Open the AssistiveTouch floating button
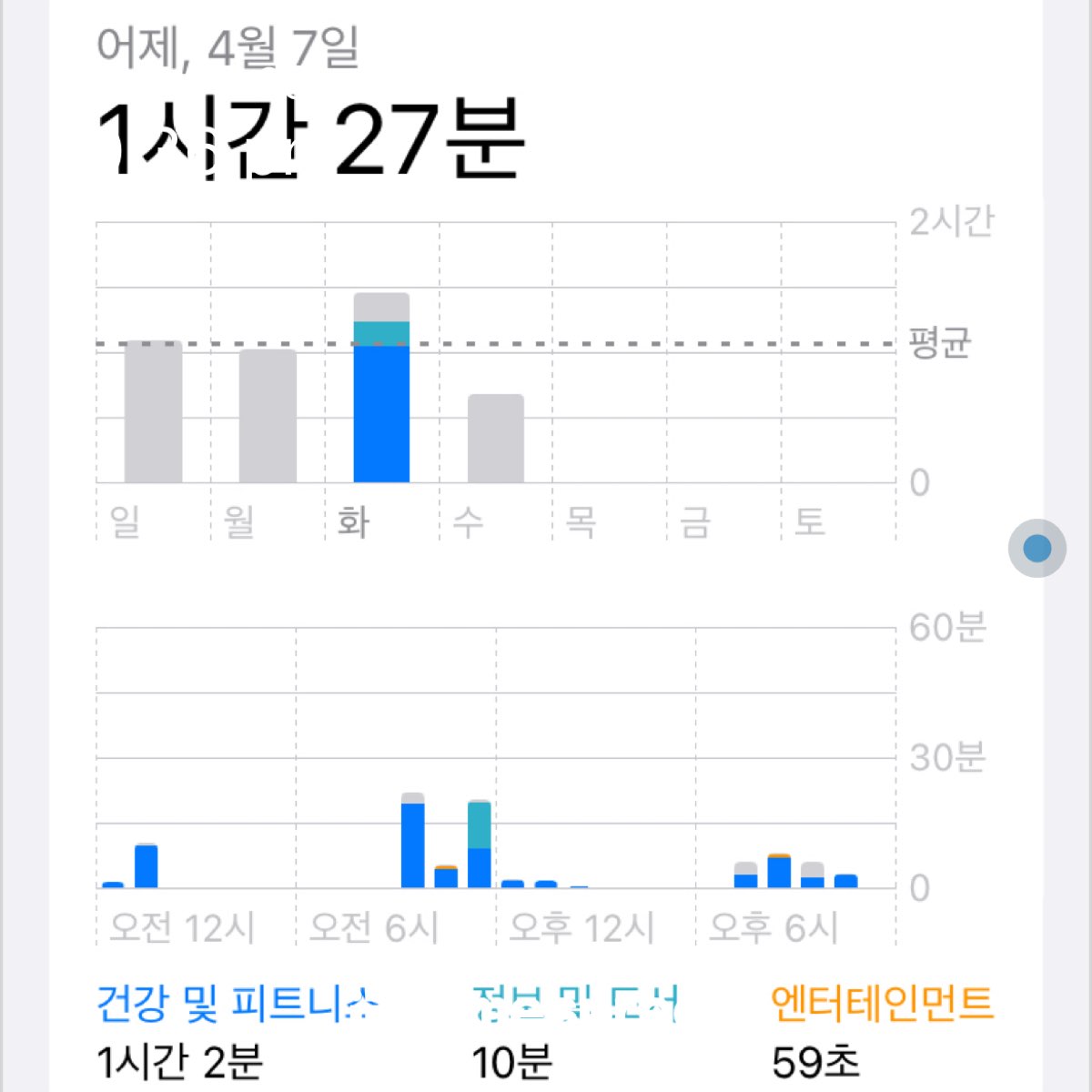1092x1092 pixels. pos(1036,548)
